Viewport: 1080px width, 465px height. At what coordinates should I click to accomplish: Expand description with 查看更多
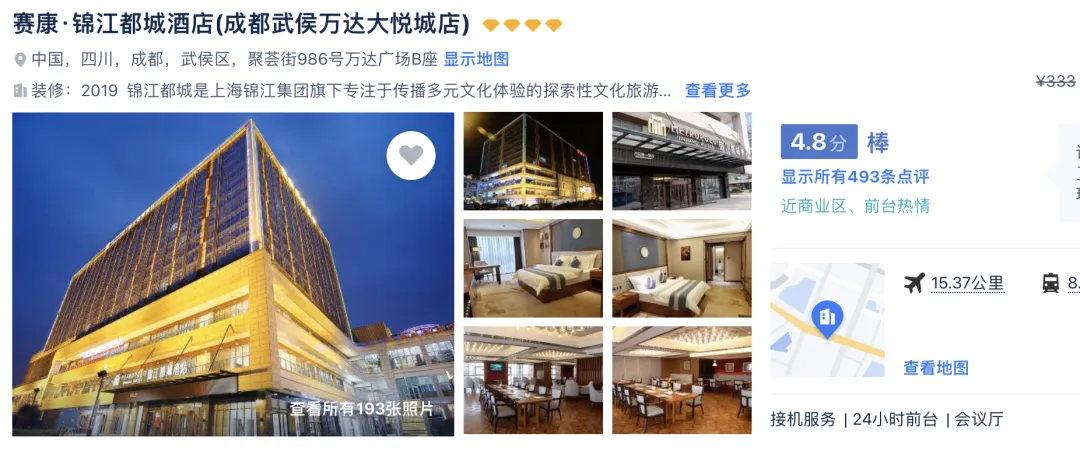[x=717, y=91]
